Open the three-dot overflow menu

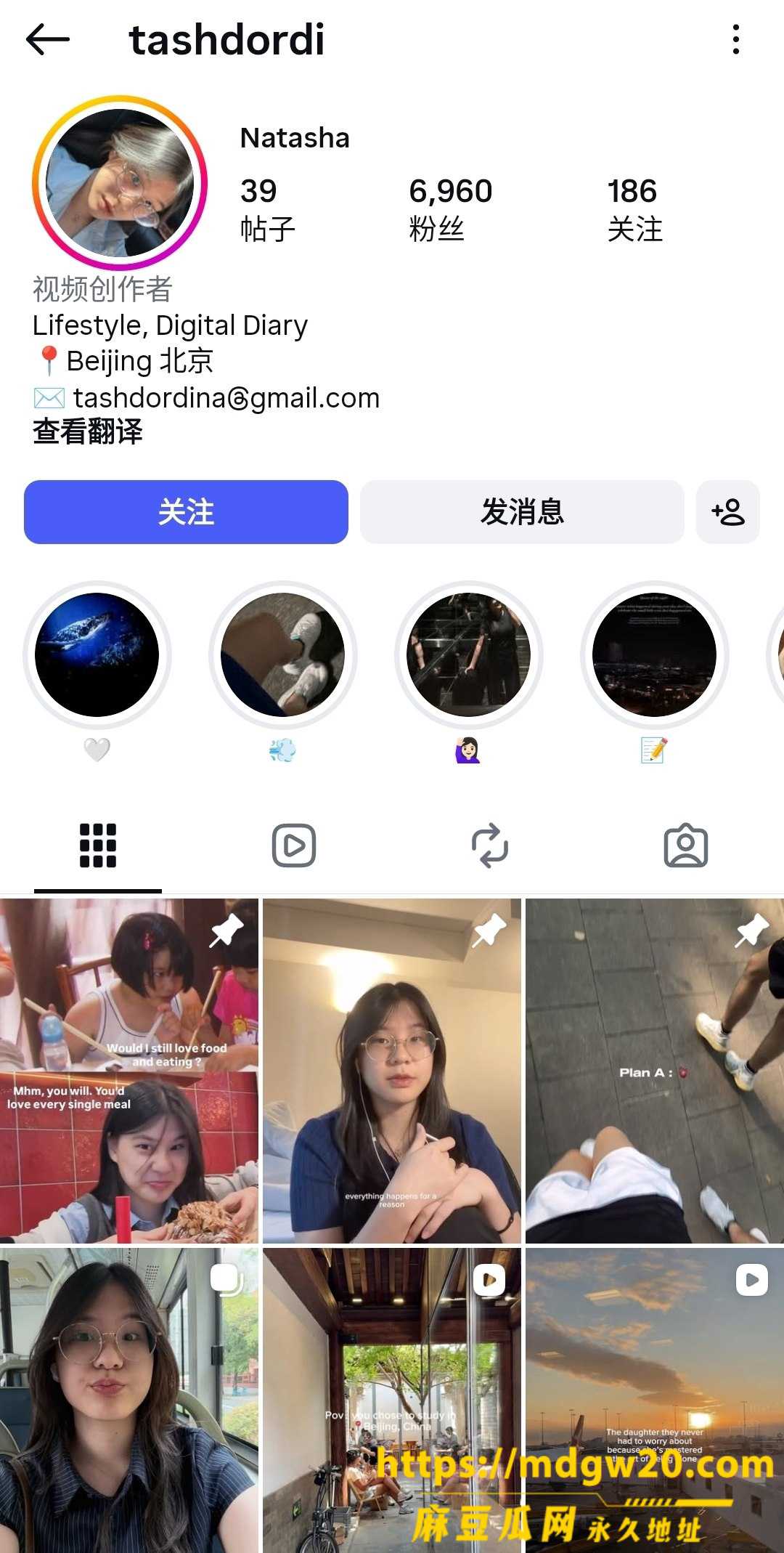[736, 39]
